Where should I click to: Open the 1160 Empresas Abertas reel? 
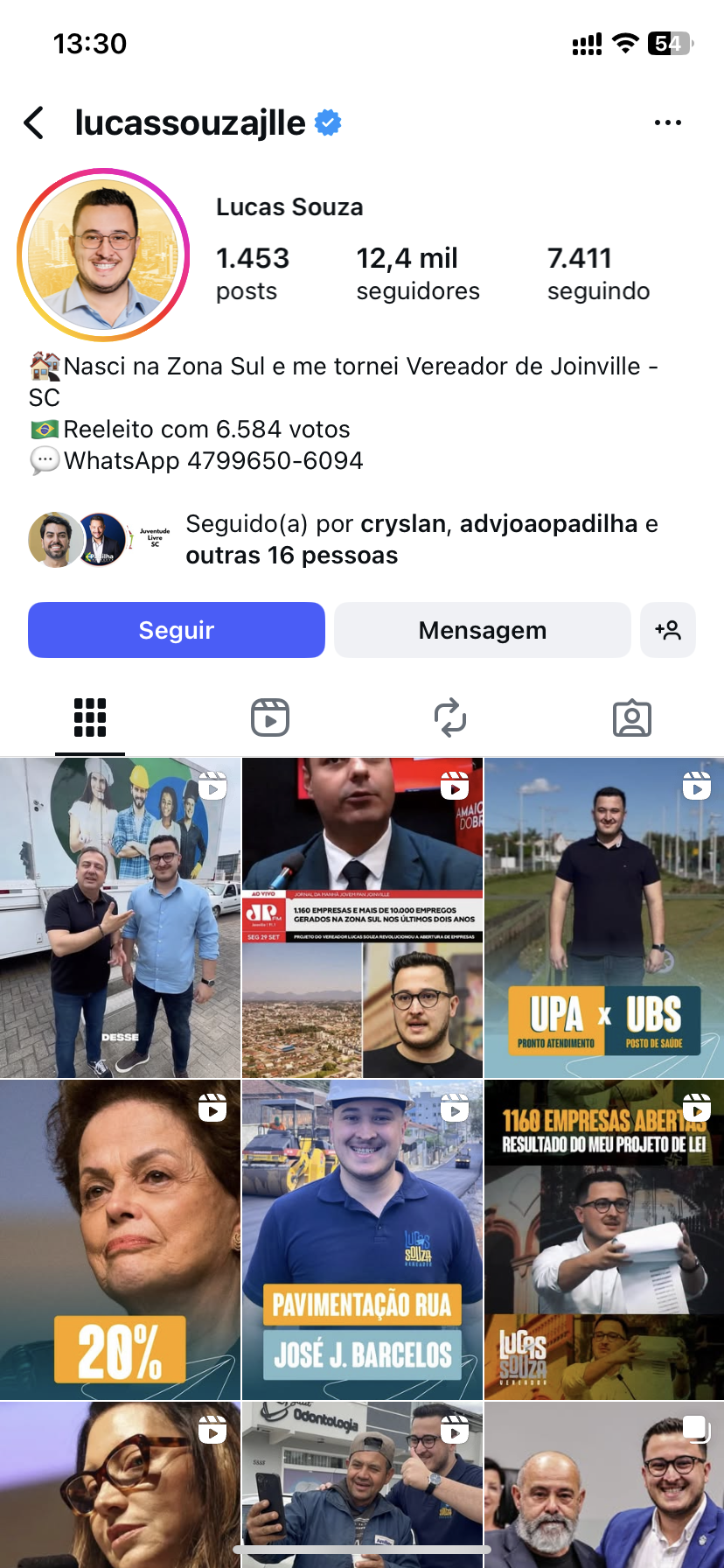pyautogui.click(x=603, y=1239)
